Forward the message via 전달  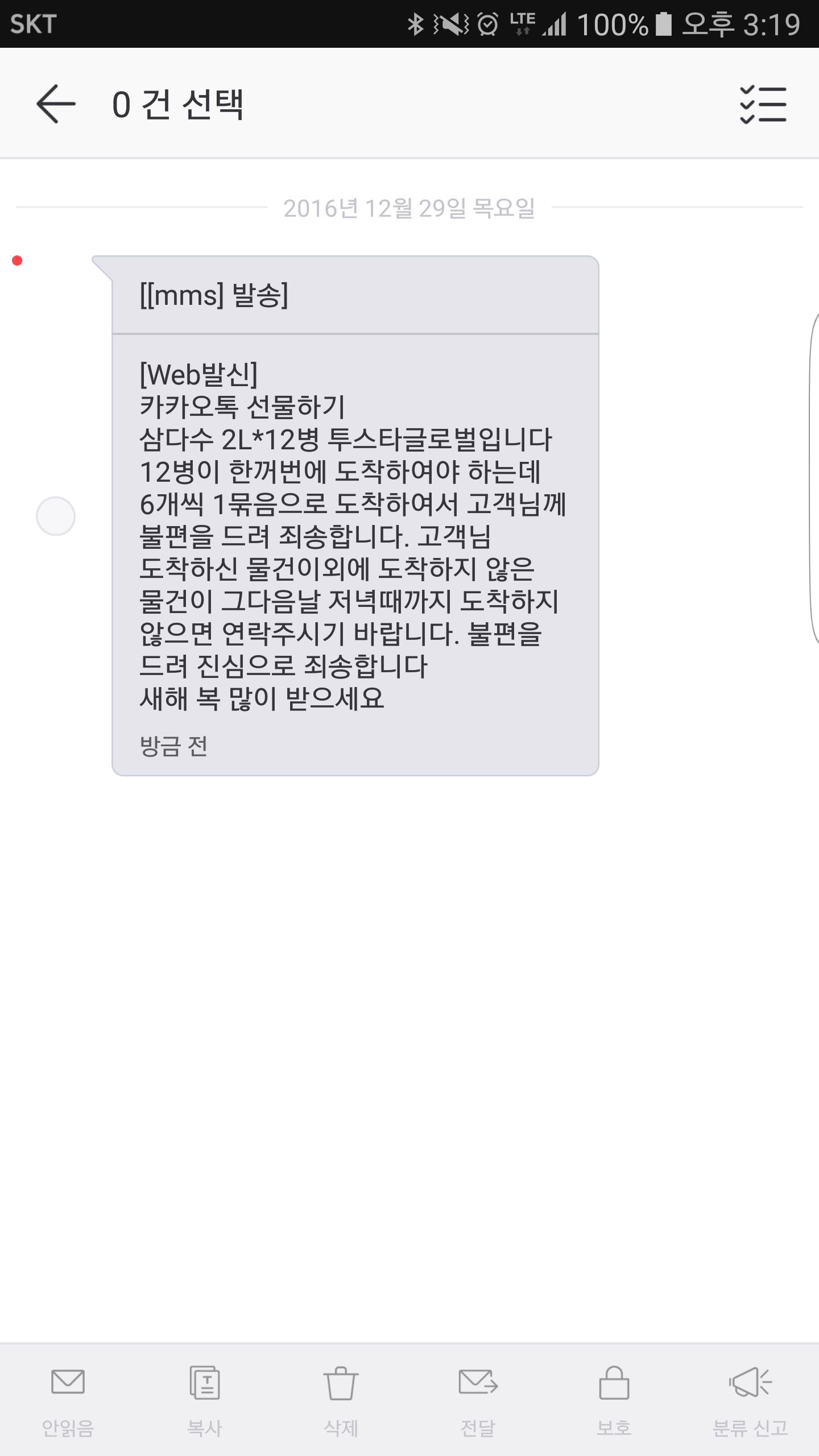478,1400
